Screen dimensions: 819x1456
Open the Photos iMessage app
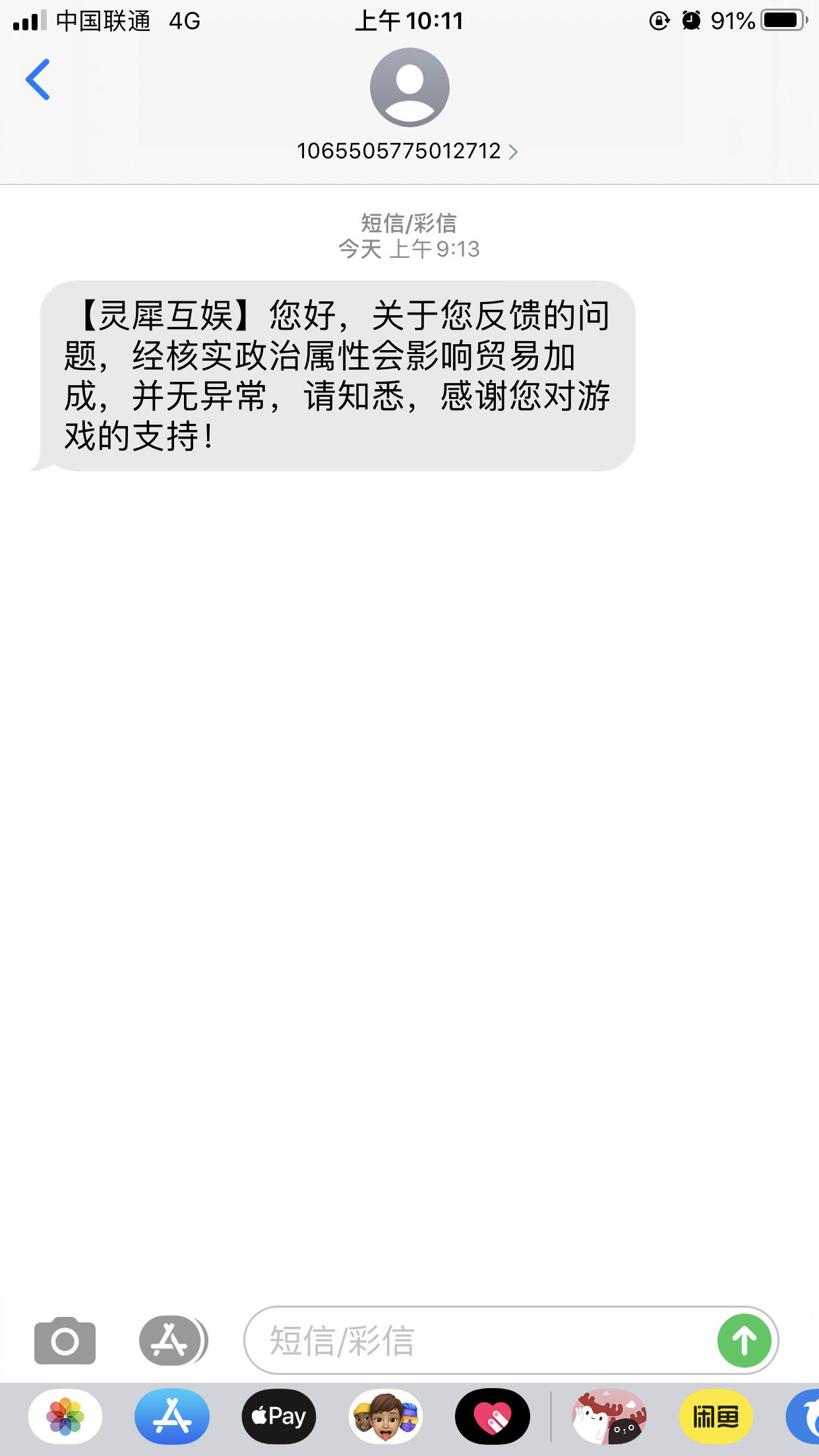coord(65,1416)
